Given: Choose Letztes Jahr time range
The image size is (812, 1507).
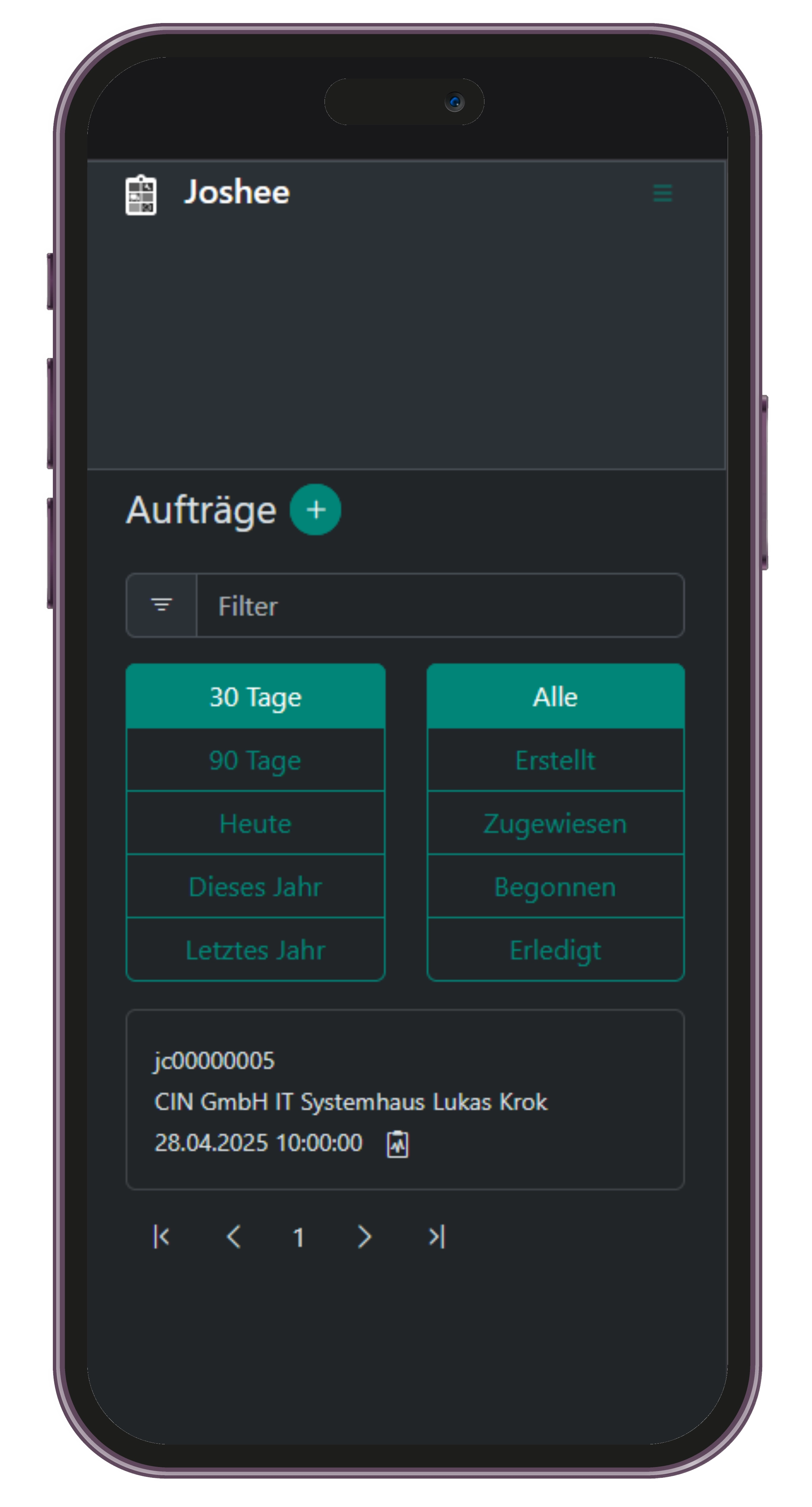Looking at the screenshot, I should pyautogui.click(x=256, y=949).
